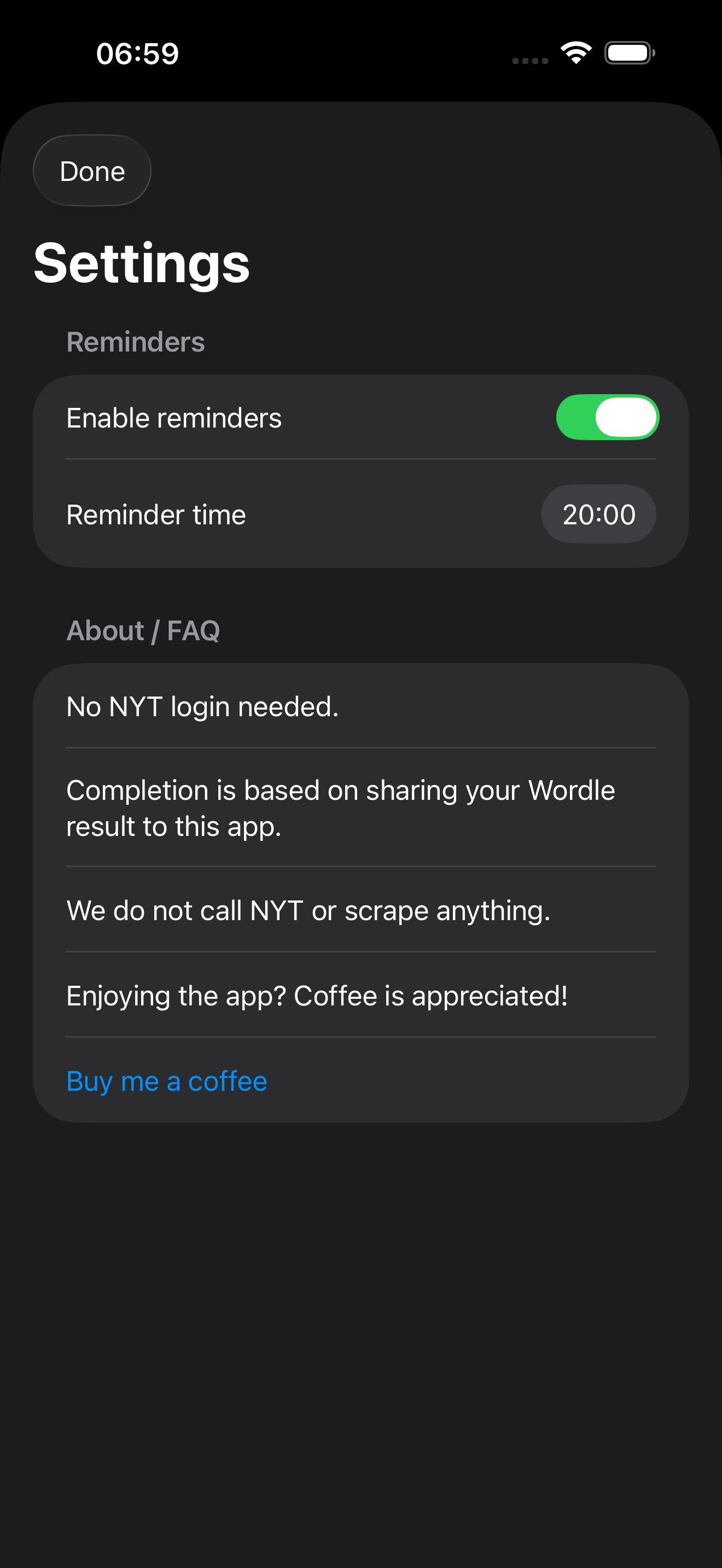
Task: Tap the time value in the Reminders card
Action: point(598,514)
